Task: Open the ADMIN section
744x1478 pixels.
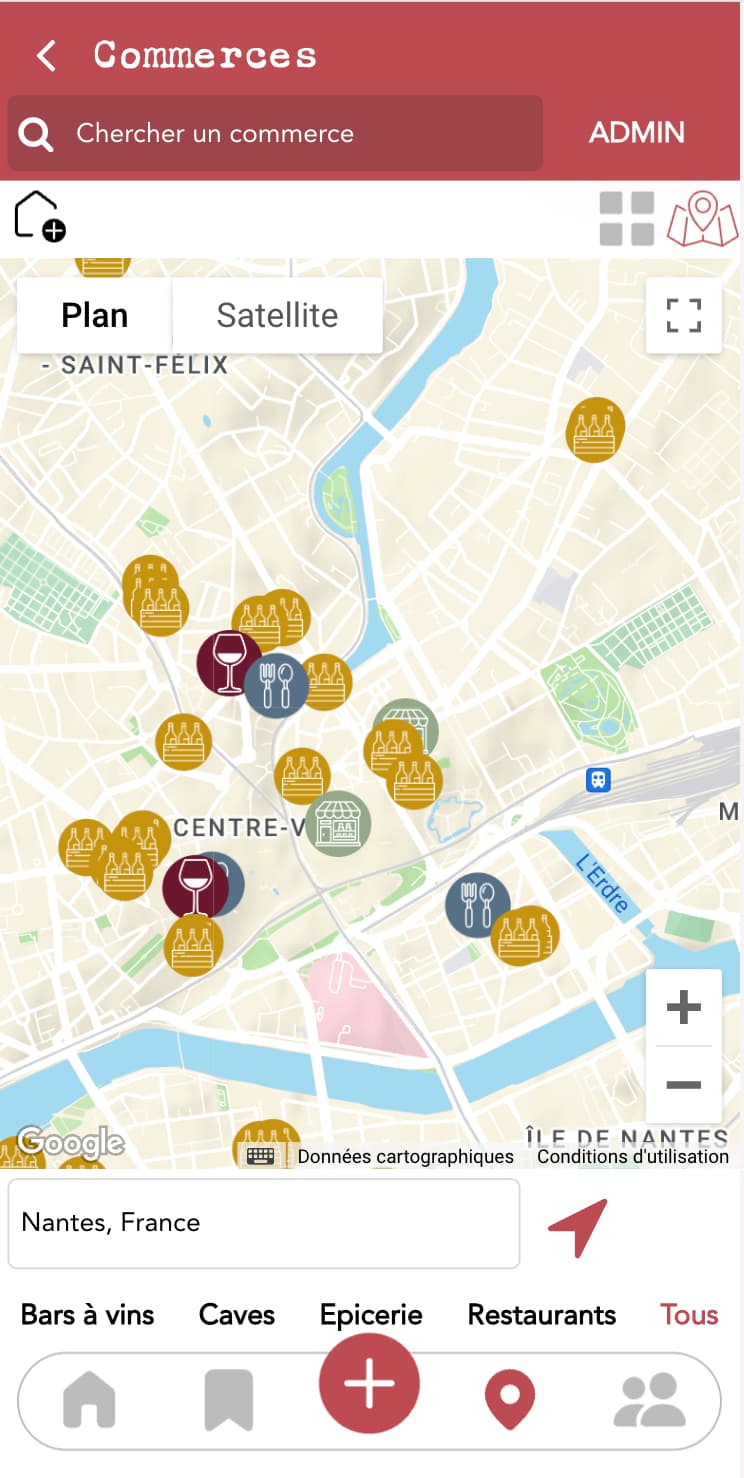Action: click(636, 133)
